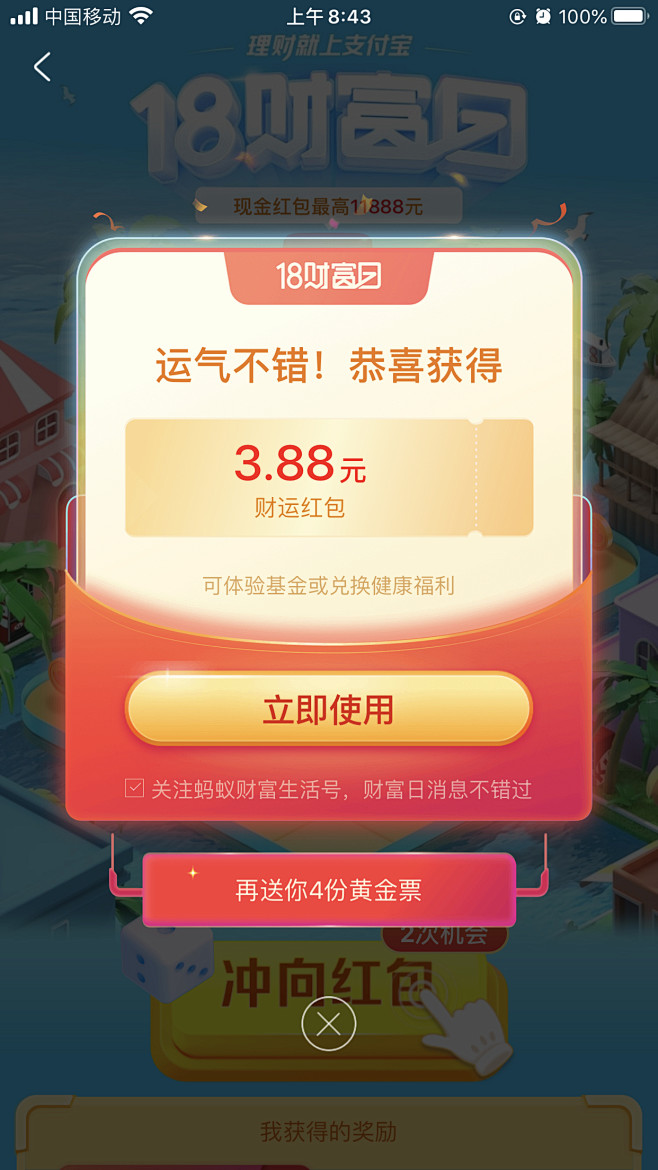Tap the 再送你4份黄金票 banner

328,890
